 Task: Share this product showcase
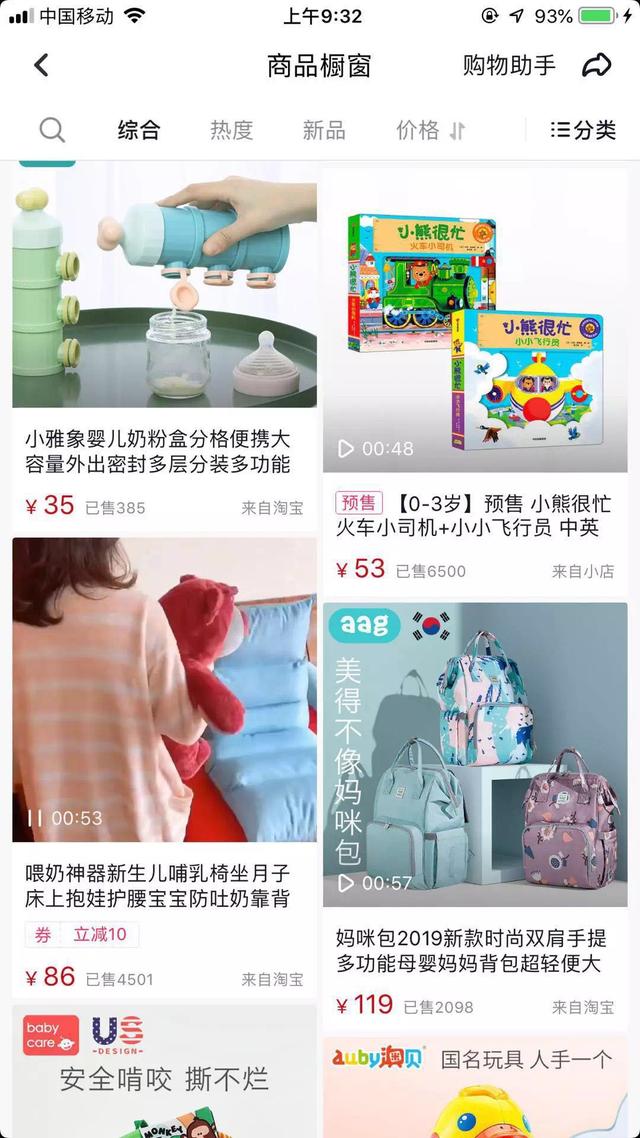click(596, 65)
